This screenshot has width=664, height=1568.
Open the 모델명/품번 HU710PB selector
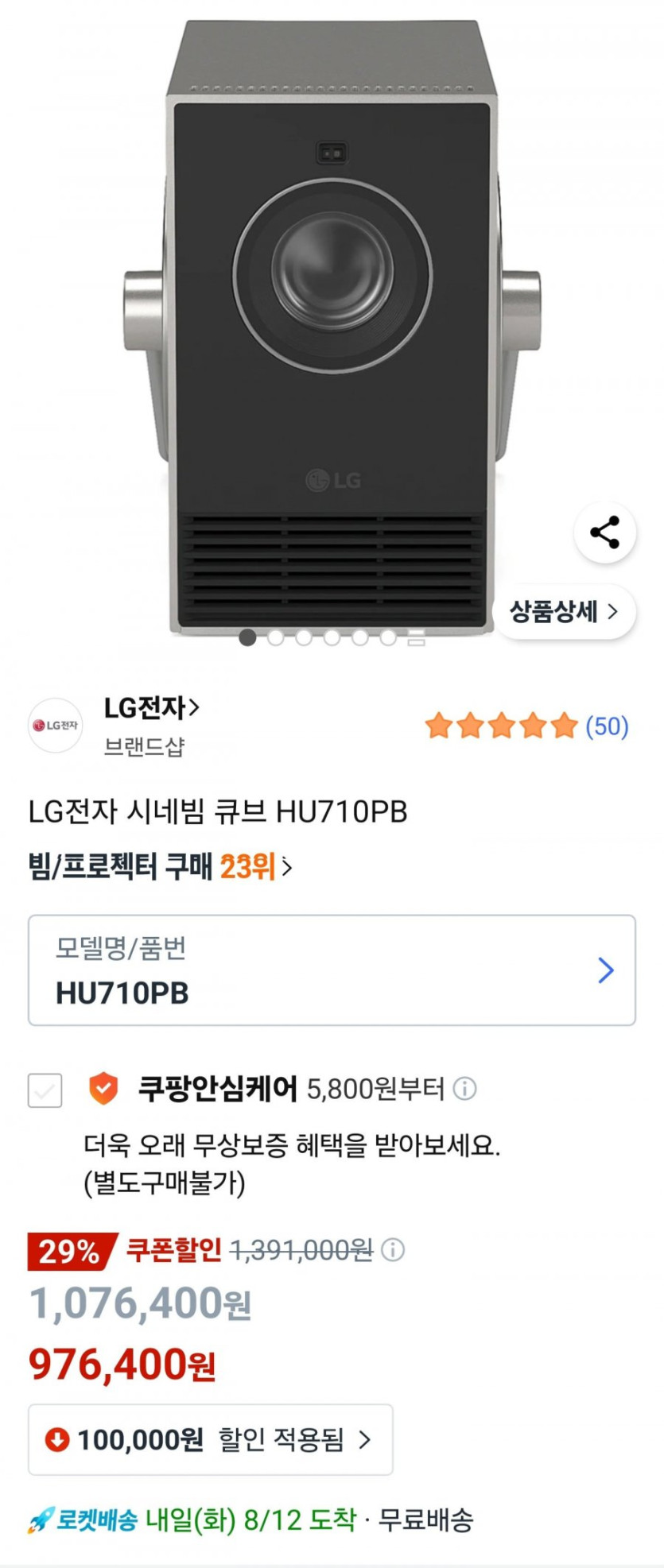click(x=332, y=970)
